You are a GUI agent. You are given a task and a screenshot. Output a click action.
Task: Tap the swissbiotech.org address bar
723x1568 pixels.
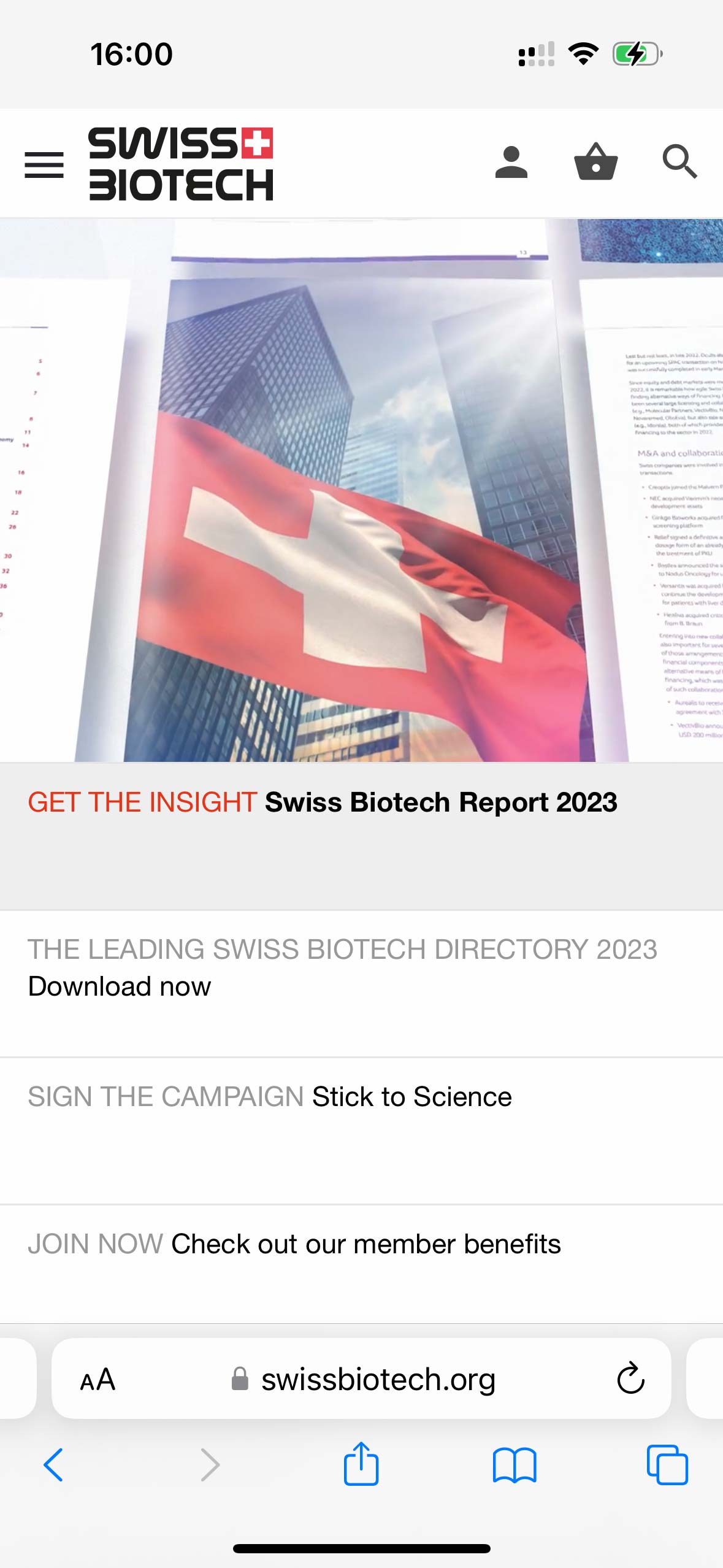(378, 1380)
